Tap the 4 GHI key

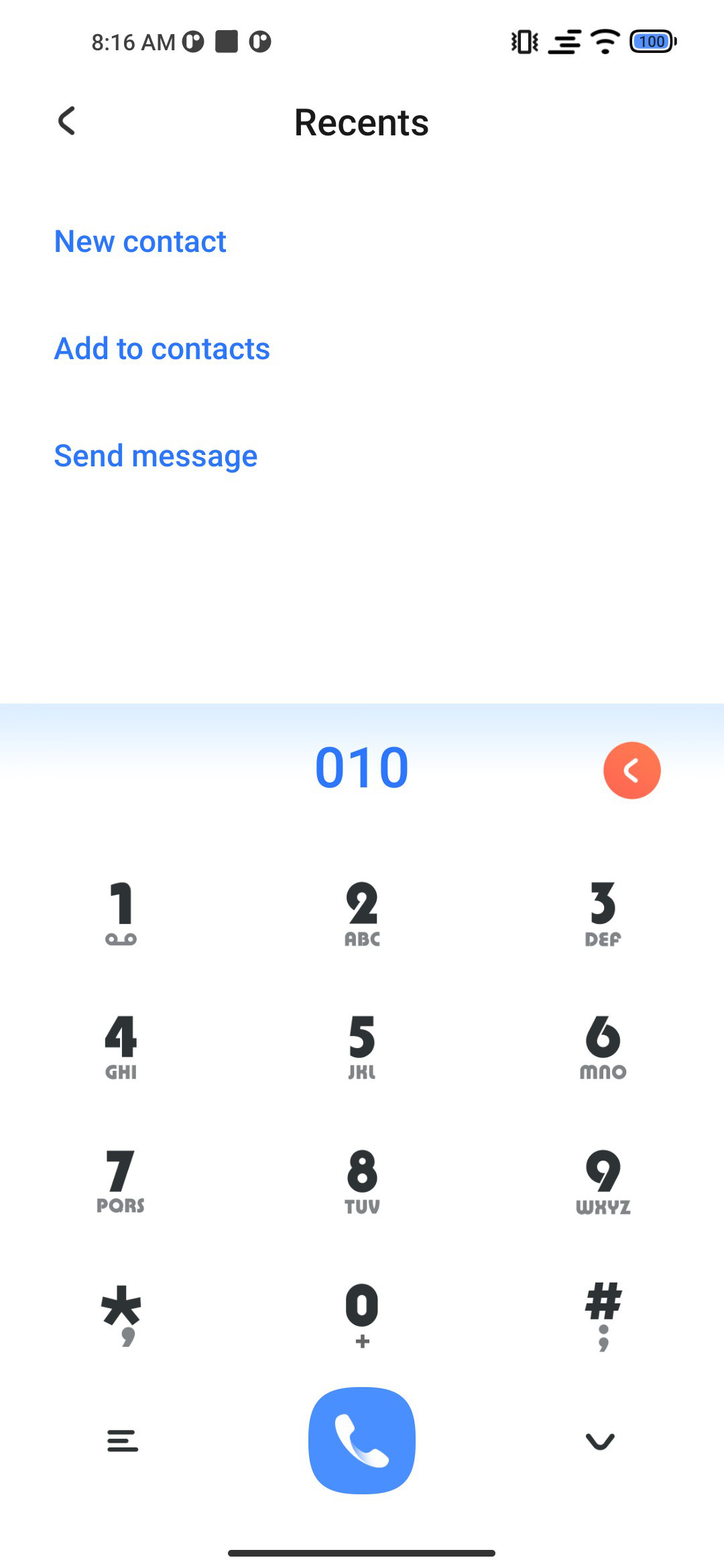point(121,1047)
